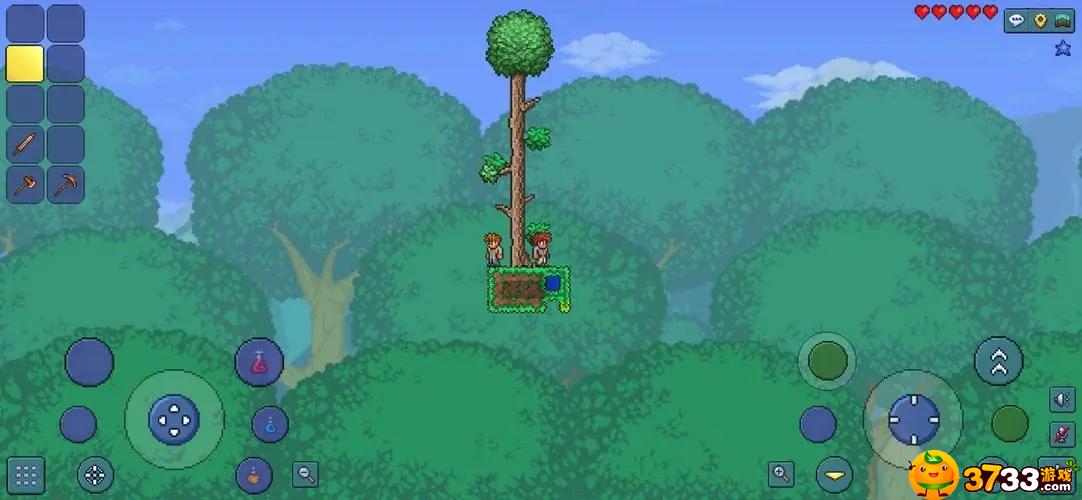The image size is (1082, 500).
Task: Open the world map icon
Action: tap(1062, 20)
